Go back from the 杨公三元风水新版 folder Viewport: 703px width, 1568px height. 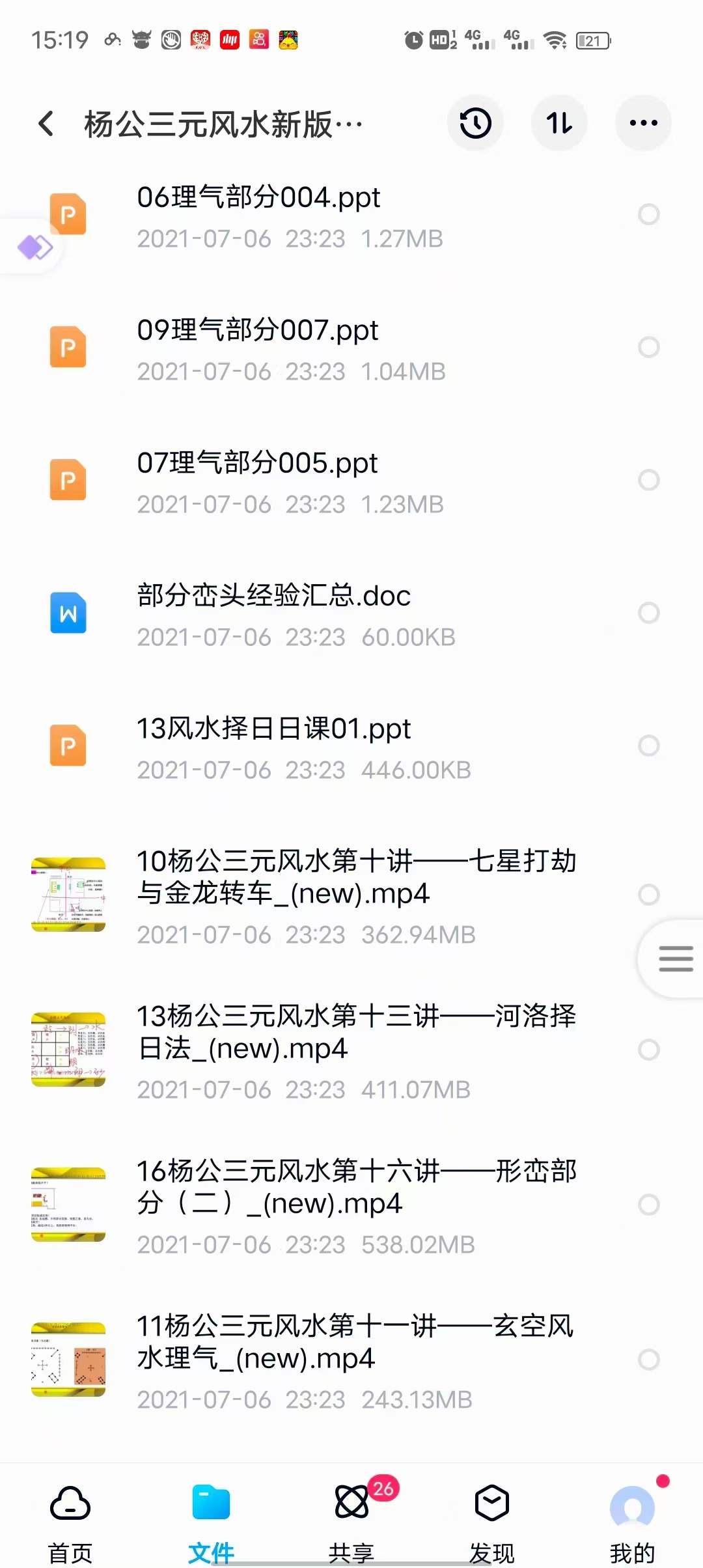click(46, 123)
